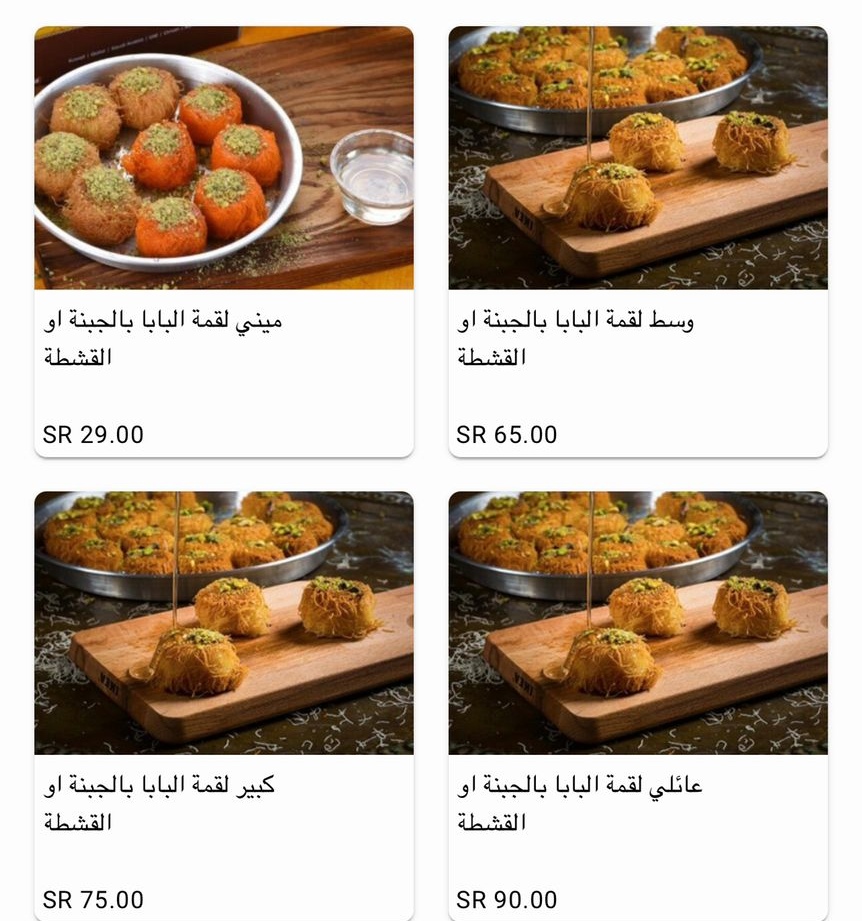Choose the family Luqmat Al-Baba SR 90.00 item
This screenshot has height=921, width=862.
click(x=638, y=705)
